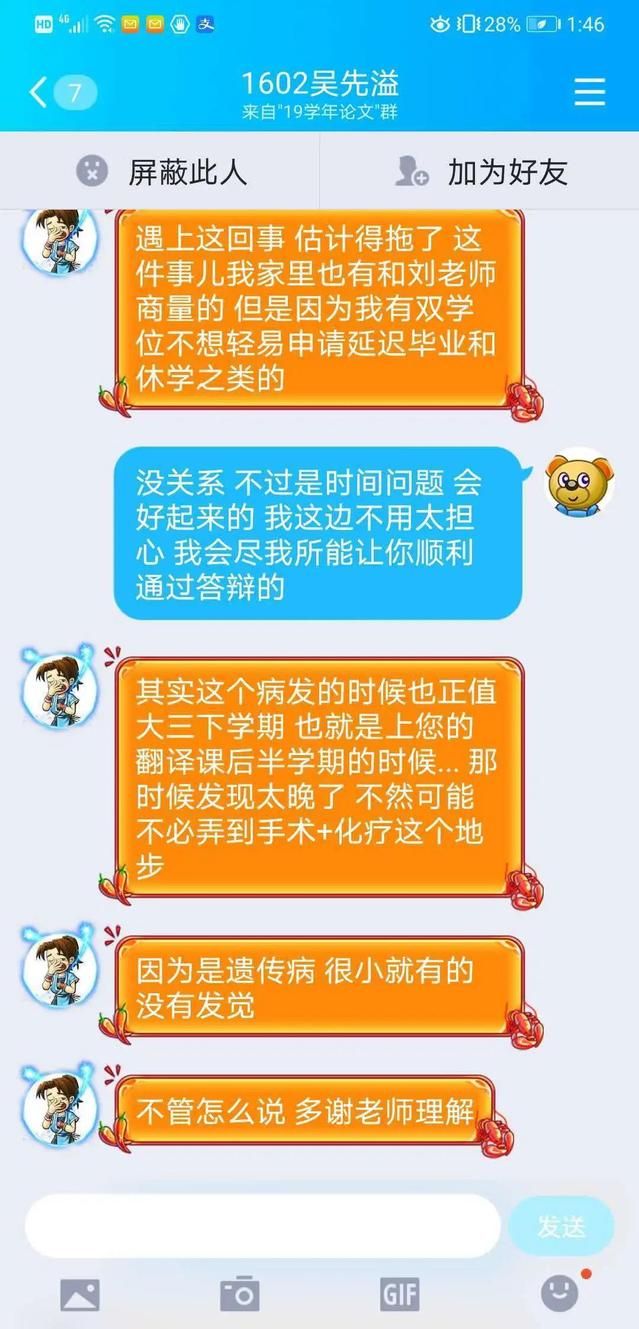This screenshot has width=639, height=1329.
Task: Block this person via 屏蔽此人
Action: coord(160,172)
